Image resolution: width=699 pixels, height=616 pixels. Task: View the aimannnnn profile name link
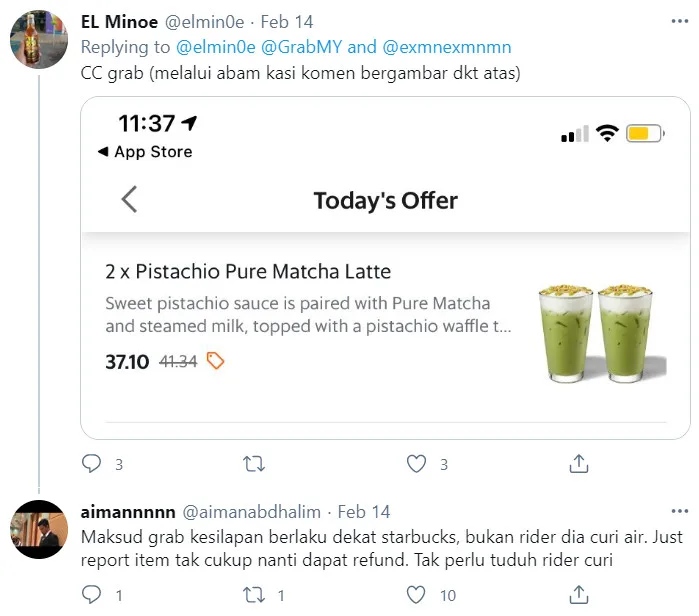click(x=125, y=512)
